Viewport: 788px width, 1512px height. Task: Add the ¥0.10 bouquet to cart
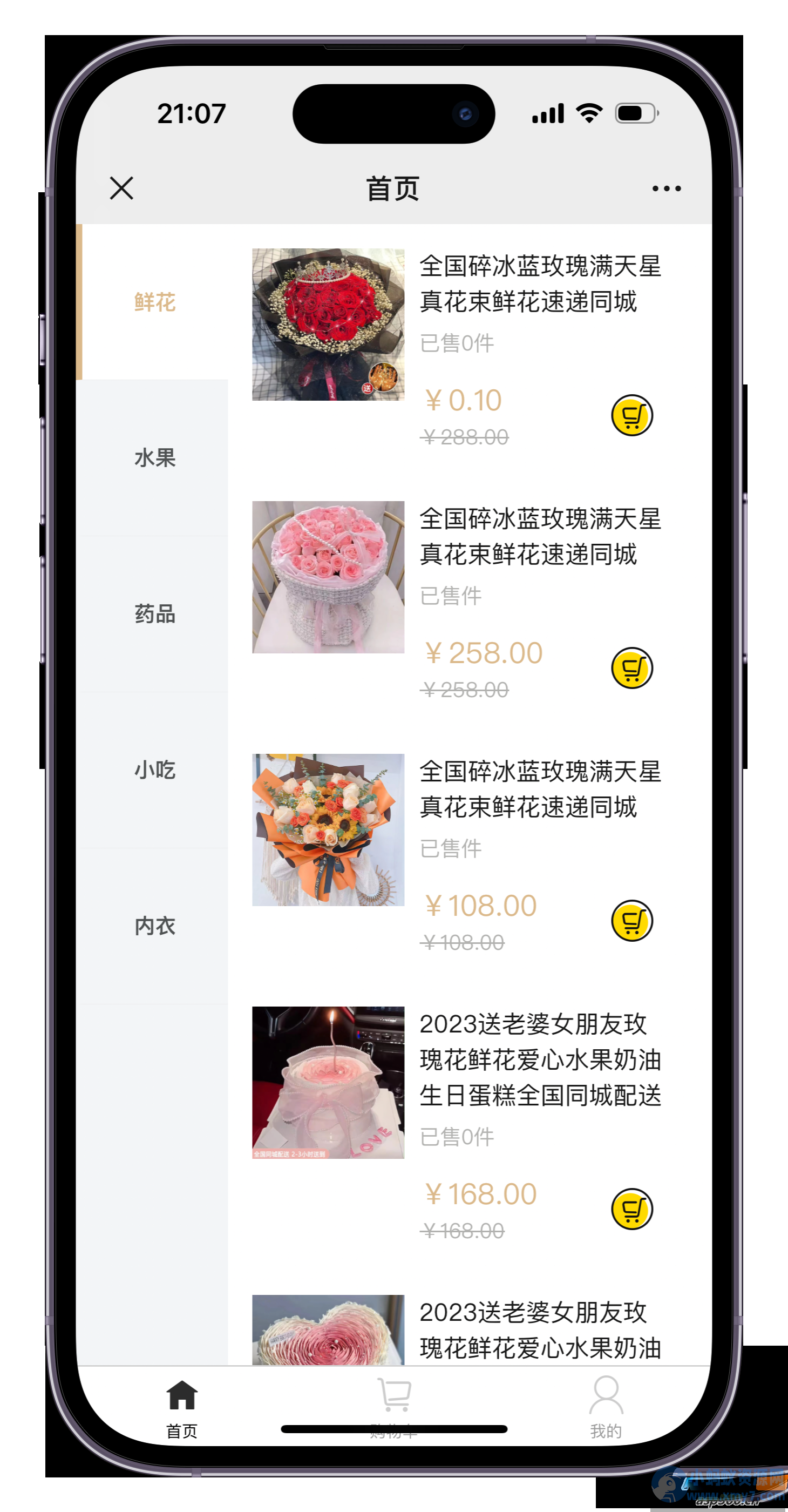[x=632, y=415]
